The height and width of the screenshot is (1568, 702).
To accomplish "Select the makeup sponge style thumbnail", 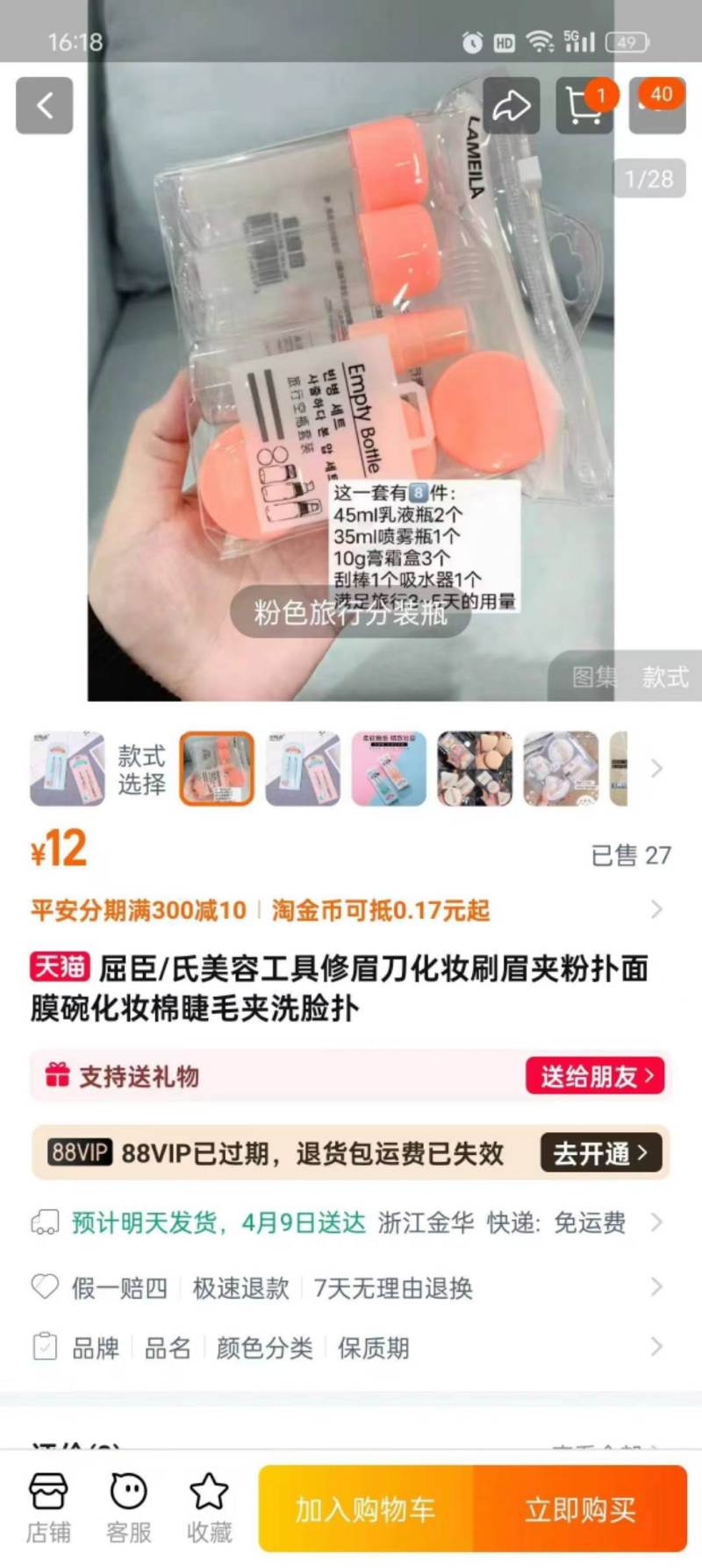I will [475, 769].
